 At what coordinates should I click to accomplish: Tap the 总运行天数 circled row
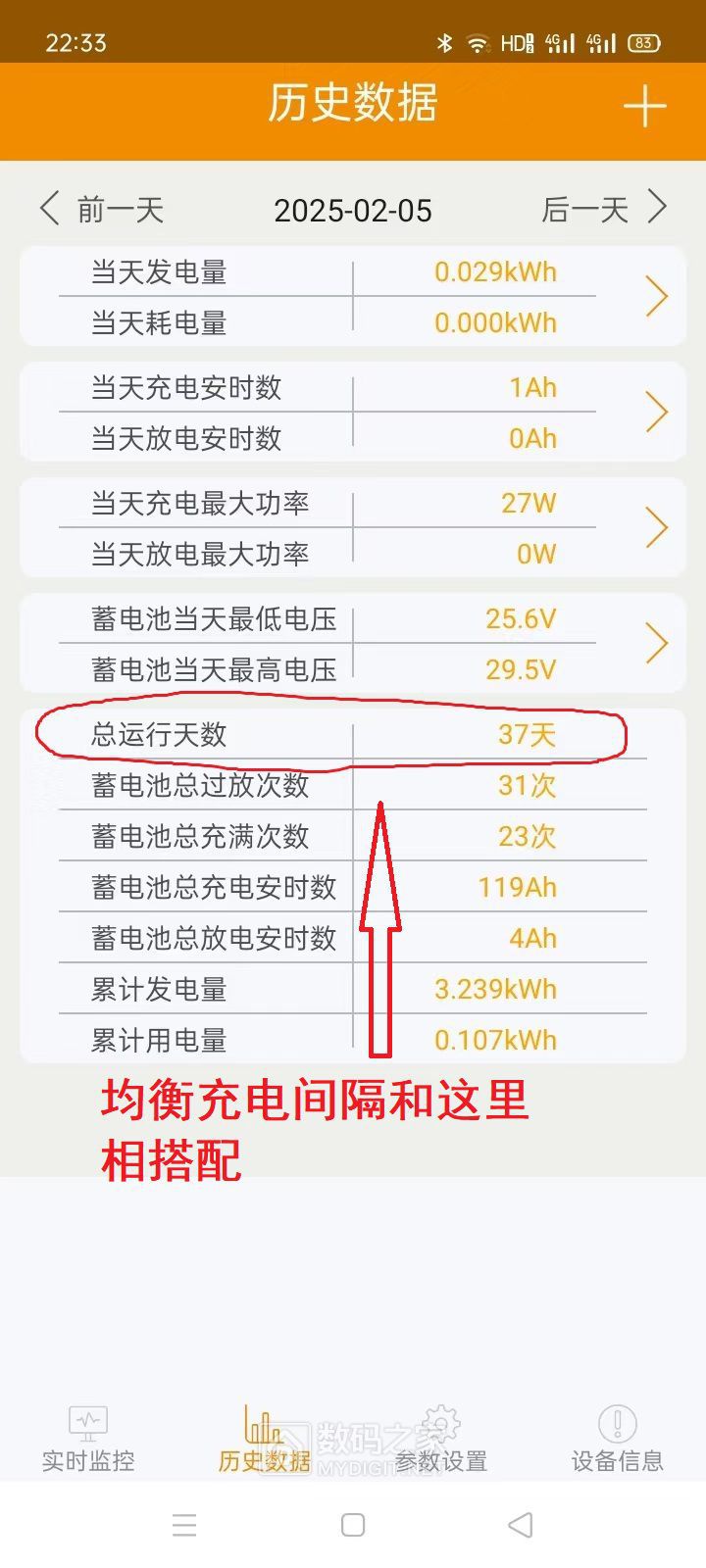324,735
